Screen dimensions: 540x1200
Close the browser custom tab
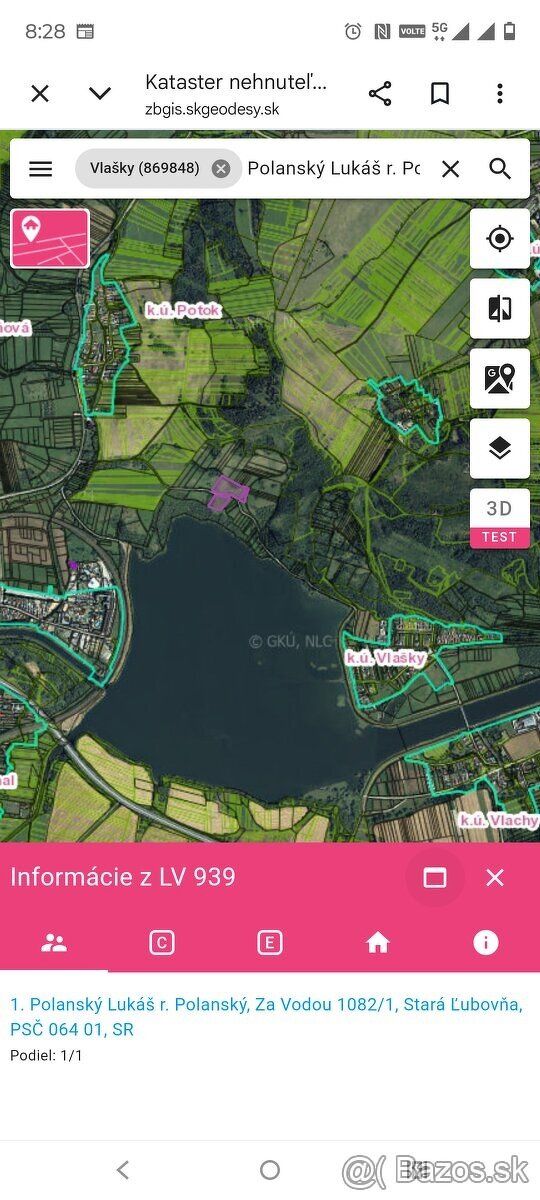pos(40,94)
